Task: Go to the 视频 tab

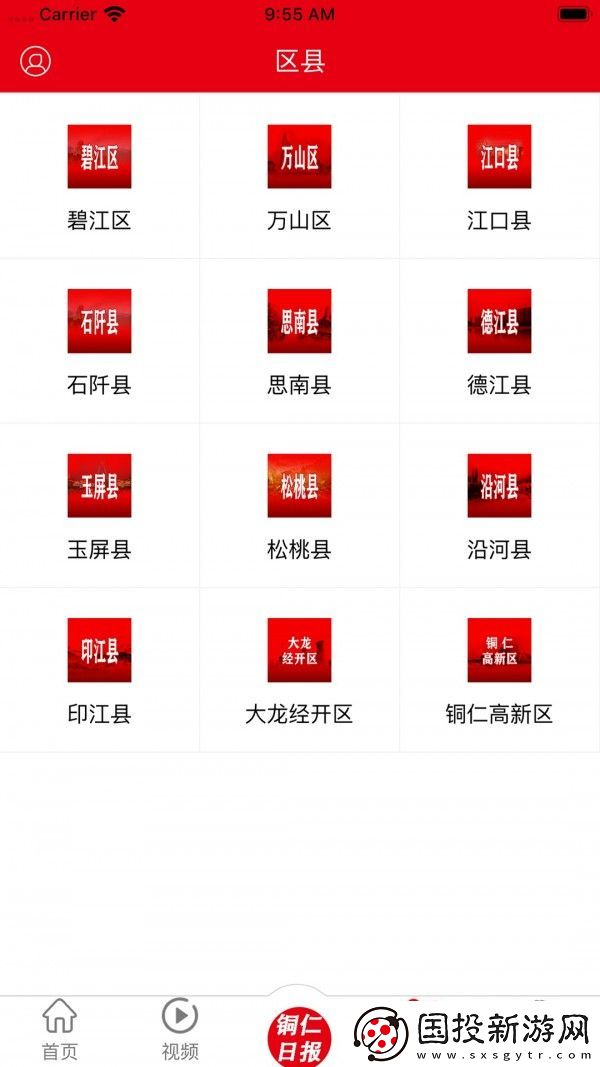Action: [x=180, y=1030]
